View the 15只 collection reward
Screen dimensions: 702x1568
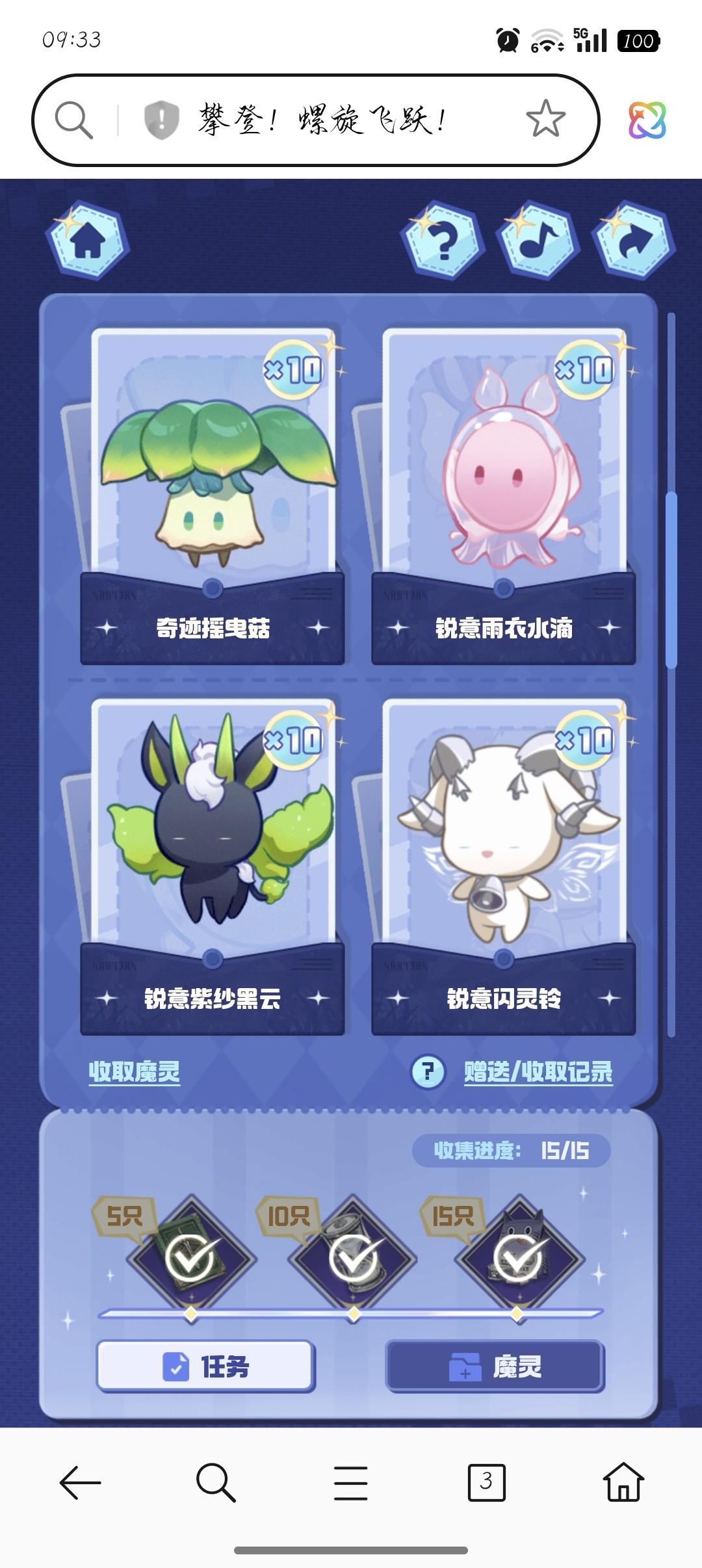tap(518, 1258)
